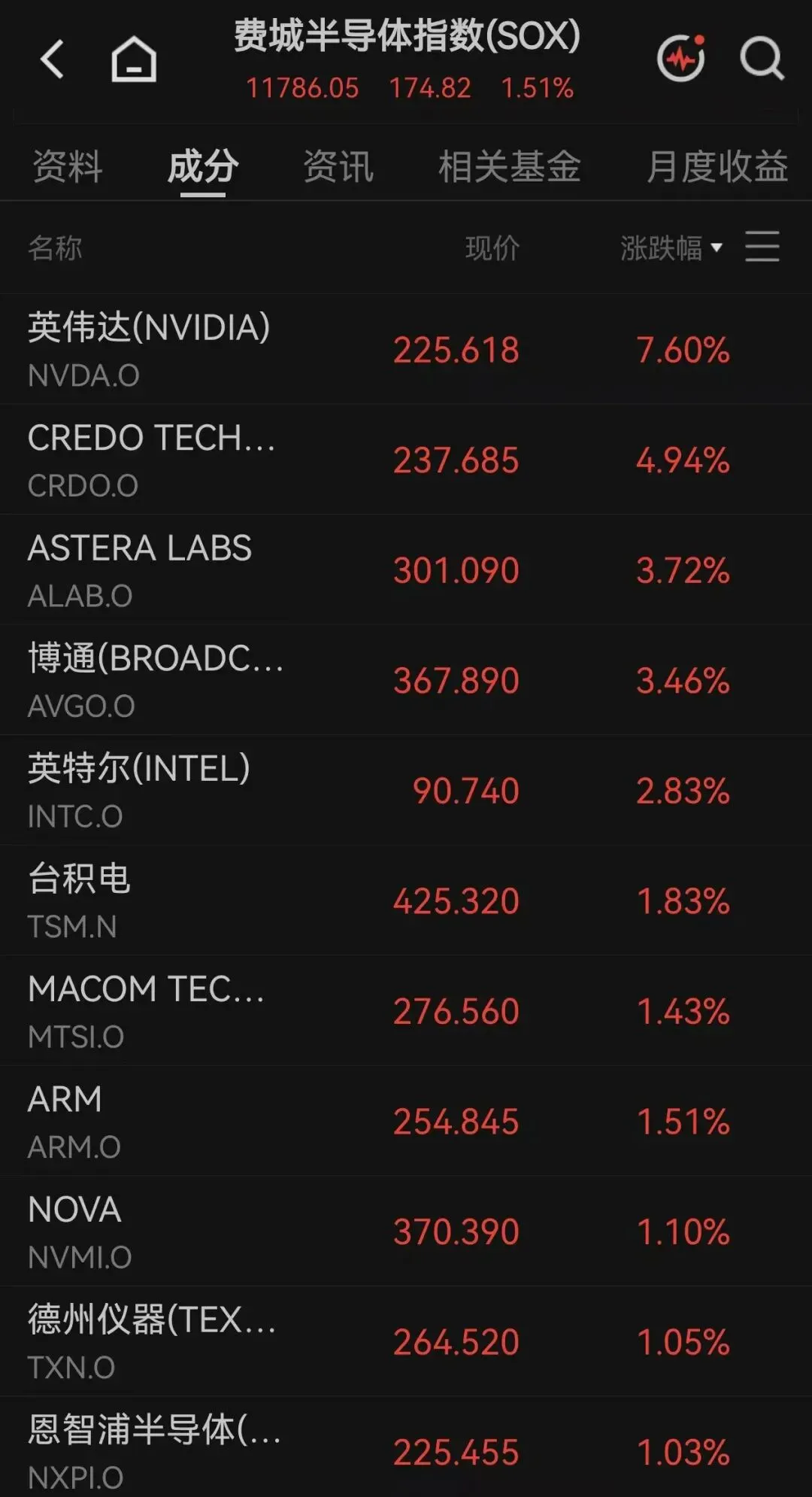Screen dimensions: 812x1497
Task: View 英特尔(INTEL) stock details
Action: coord(406,790)
